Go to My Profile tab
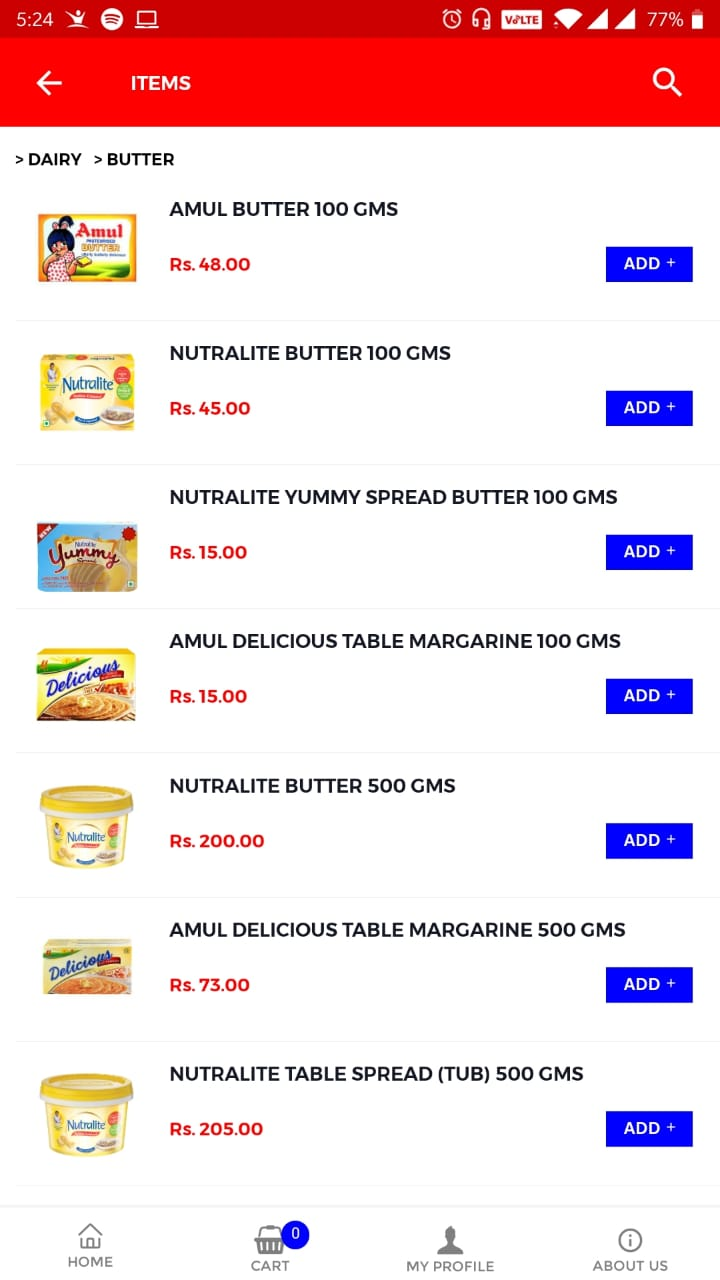 (x=450, y=1248)
